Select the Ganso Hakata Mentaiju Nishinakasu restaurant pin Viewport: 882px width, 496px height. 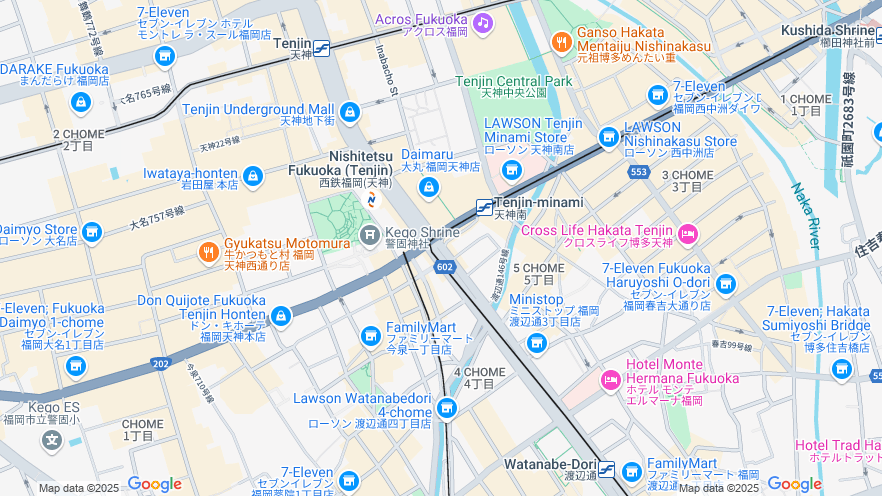tap(561, 42)
